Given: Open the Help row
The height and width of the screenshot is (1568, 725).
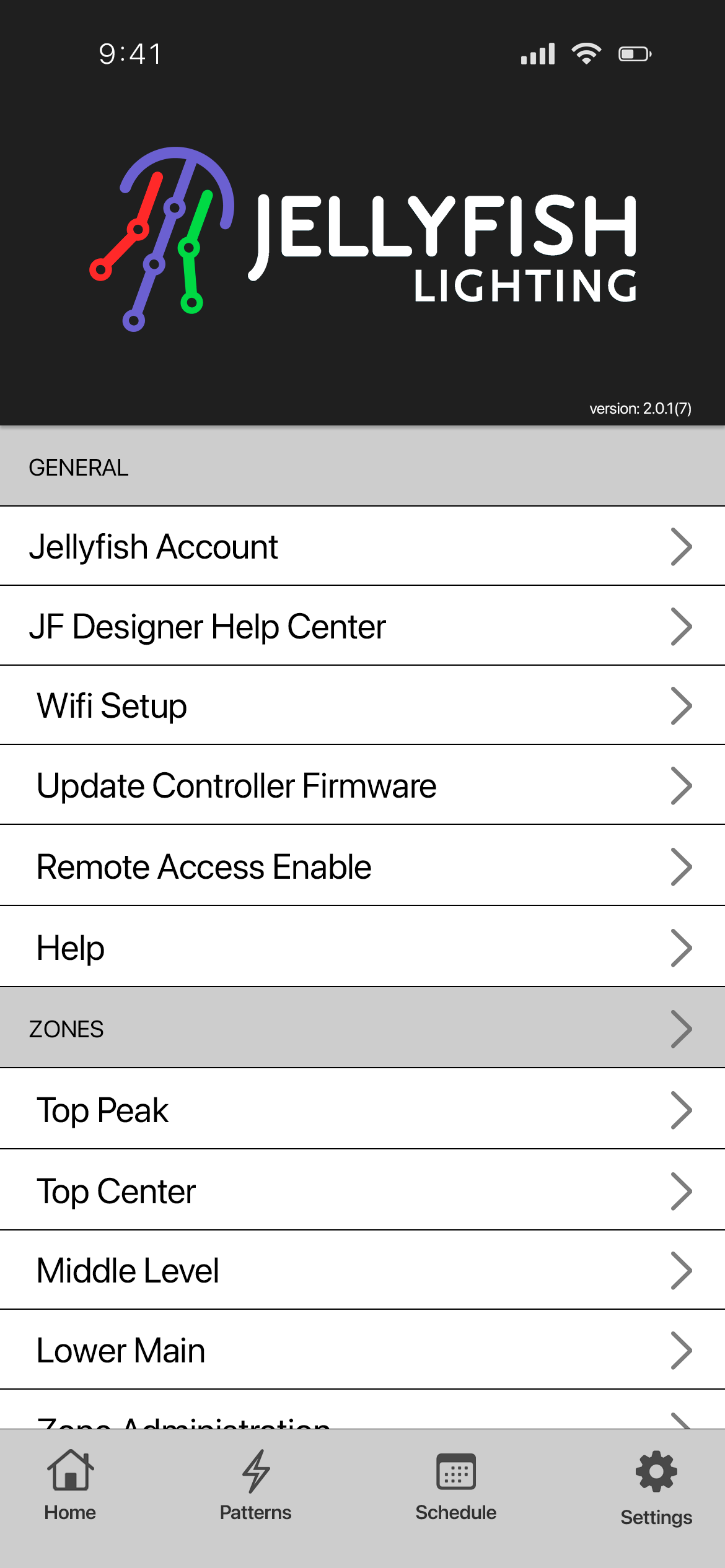Looking at the screenshot, I should (362, 947).
